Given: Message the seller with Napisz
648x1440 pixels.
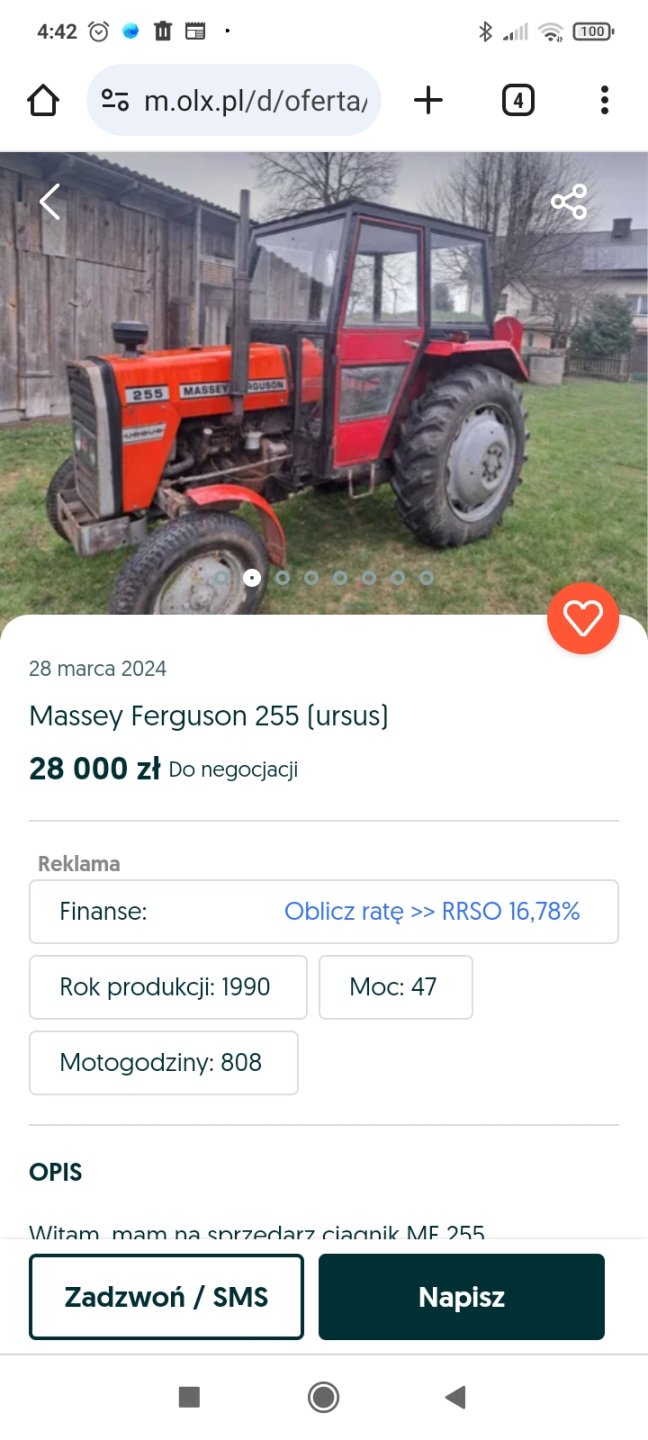Looking at the screenshot, I should coord(461,1297).
